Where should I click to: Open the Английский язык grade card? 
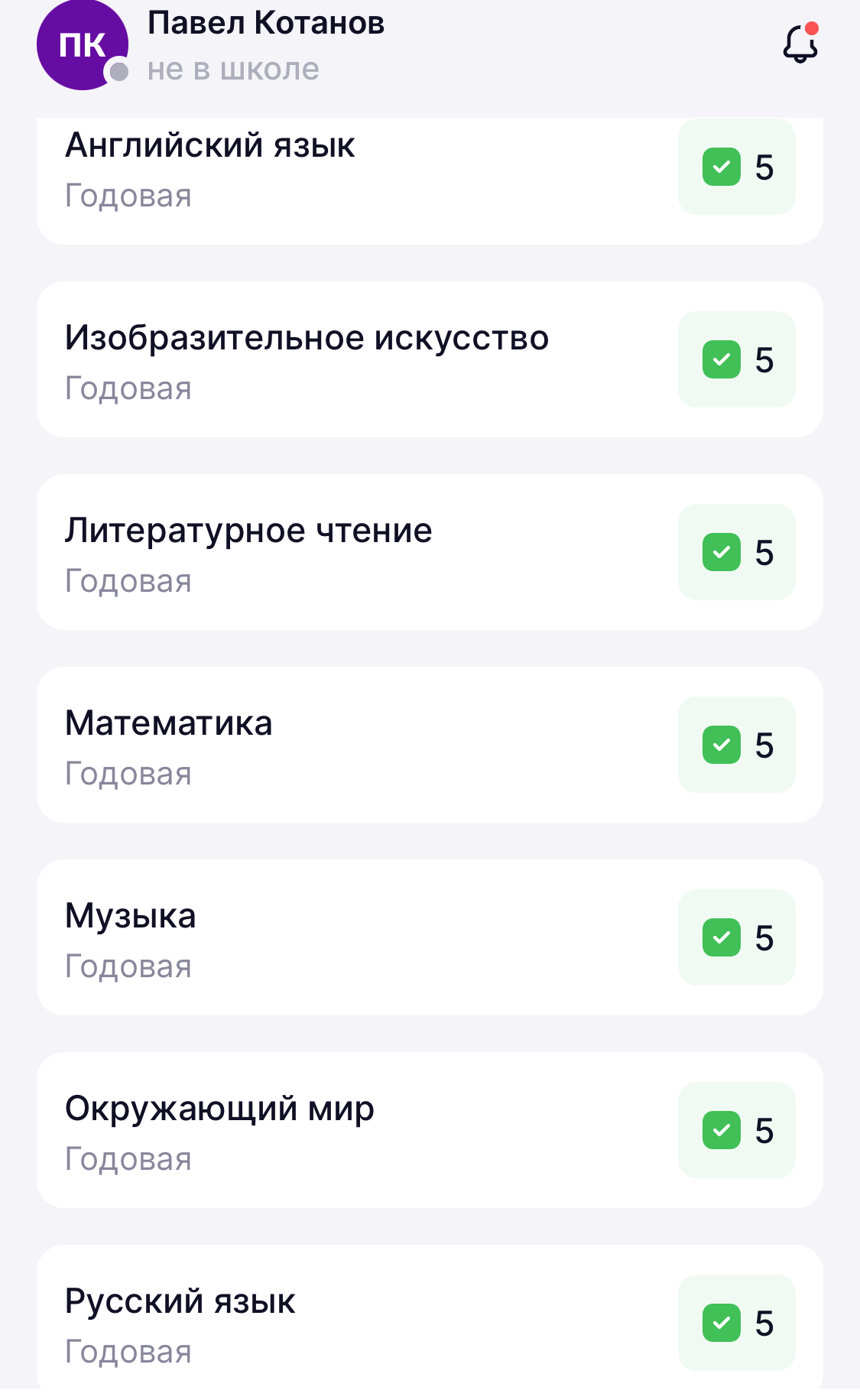pos(430,181)
